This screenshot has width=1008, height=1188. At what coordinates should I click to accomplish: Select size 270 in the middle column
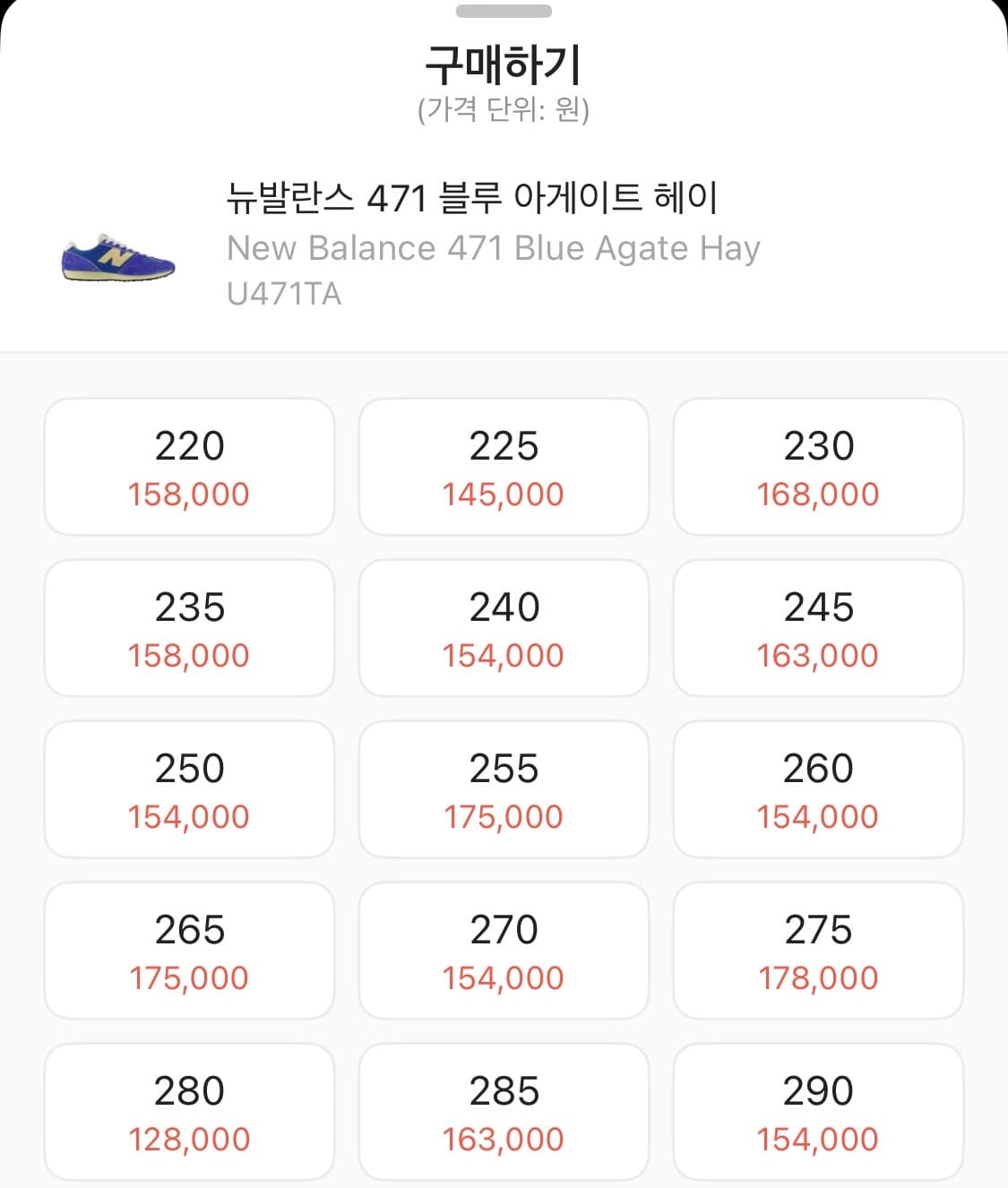[x=504, y=950]
